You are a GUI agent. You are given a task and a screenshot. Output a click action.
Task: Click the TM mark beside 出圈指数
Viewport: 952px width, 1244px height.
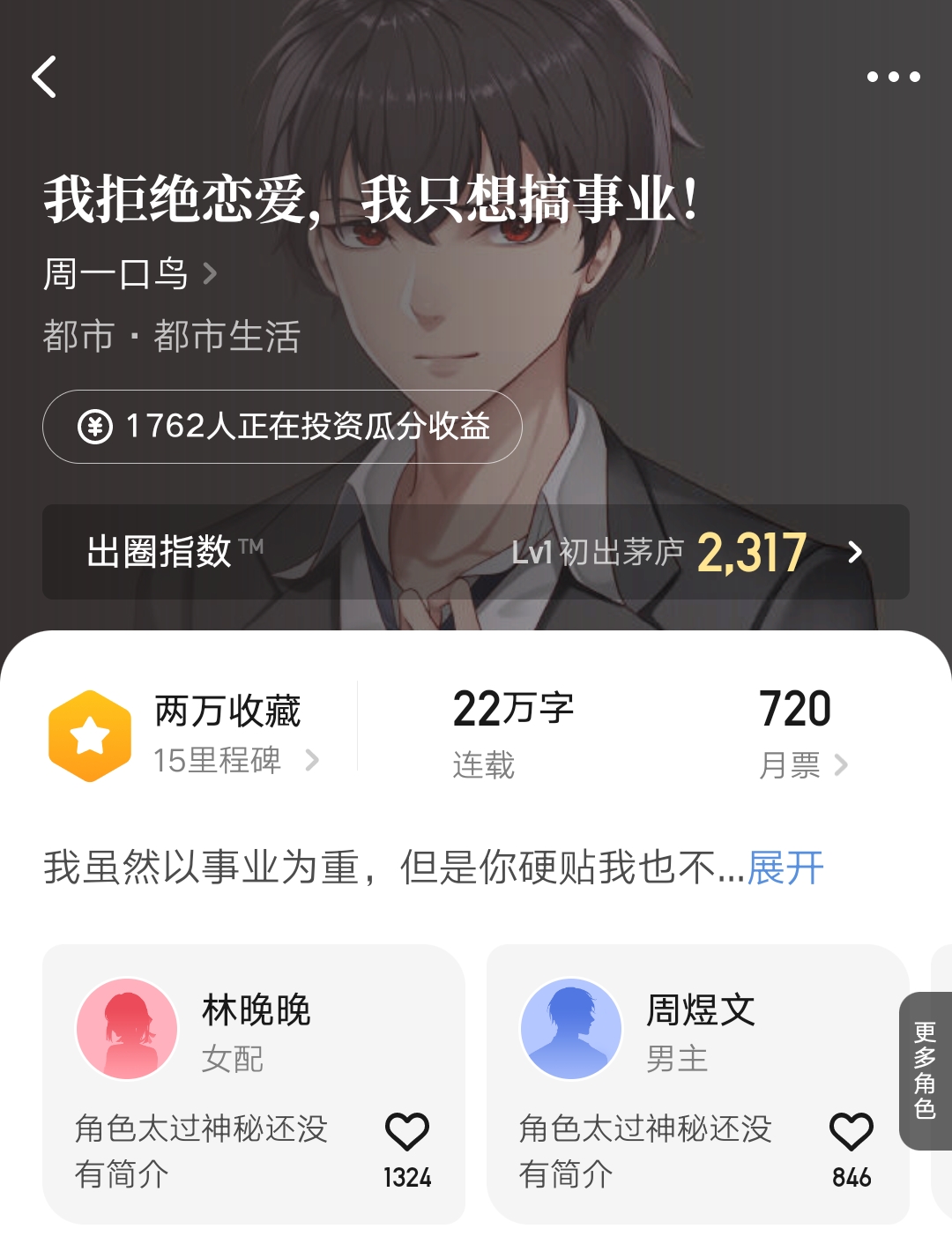[x=253, y=546]
